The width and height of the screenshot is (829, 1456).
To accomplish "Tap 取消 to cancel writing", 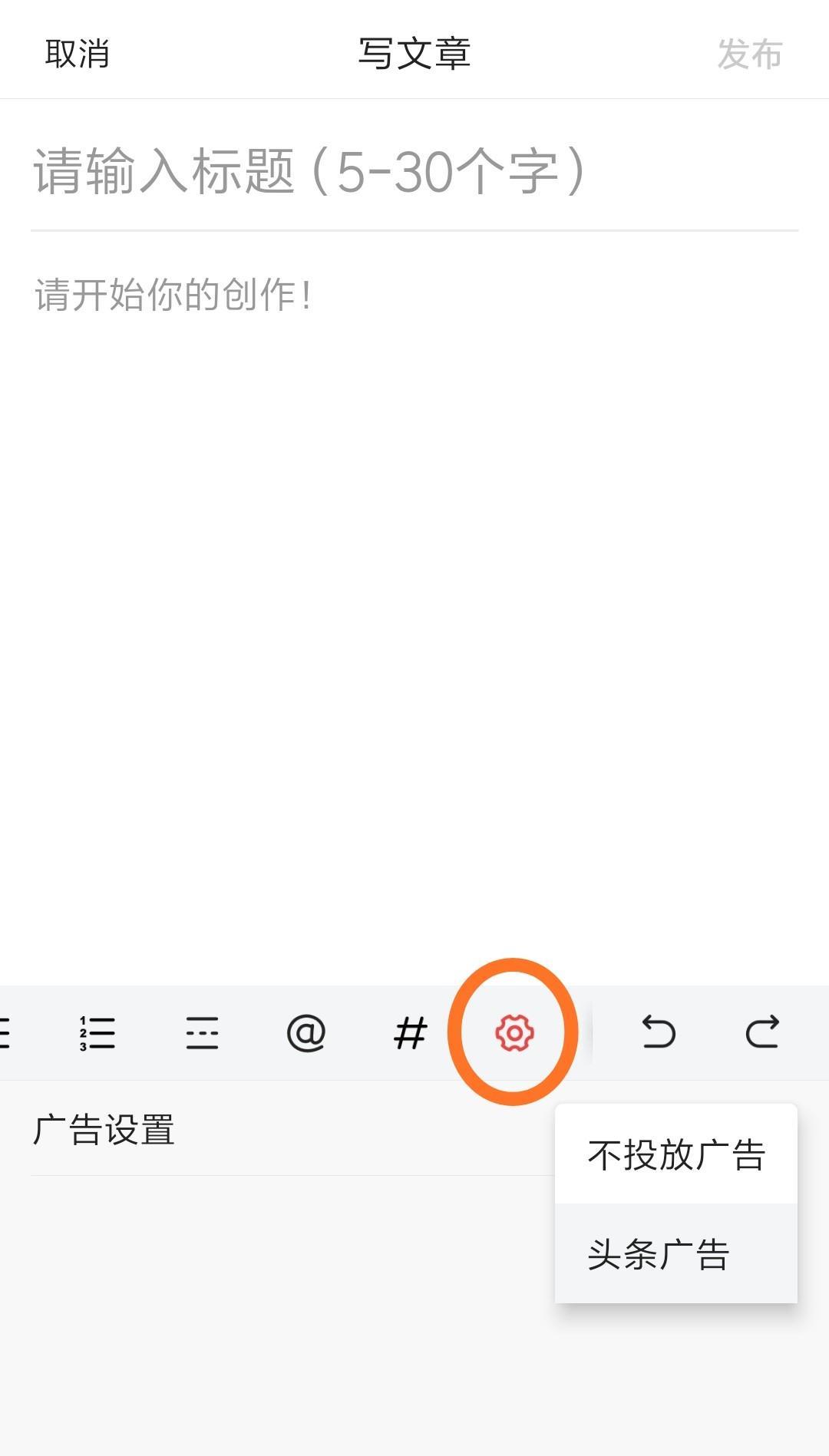I will (x=77, y=54).
